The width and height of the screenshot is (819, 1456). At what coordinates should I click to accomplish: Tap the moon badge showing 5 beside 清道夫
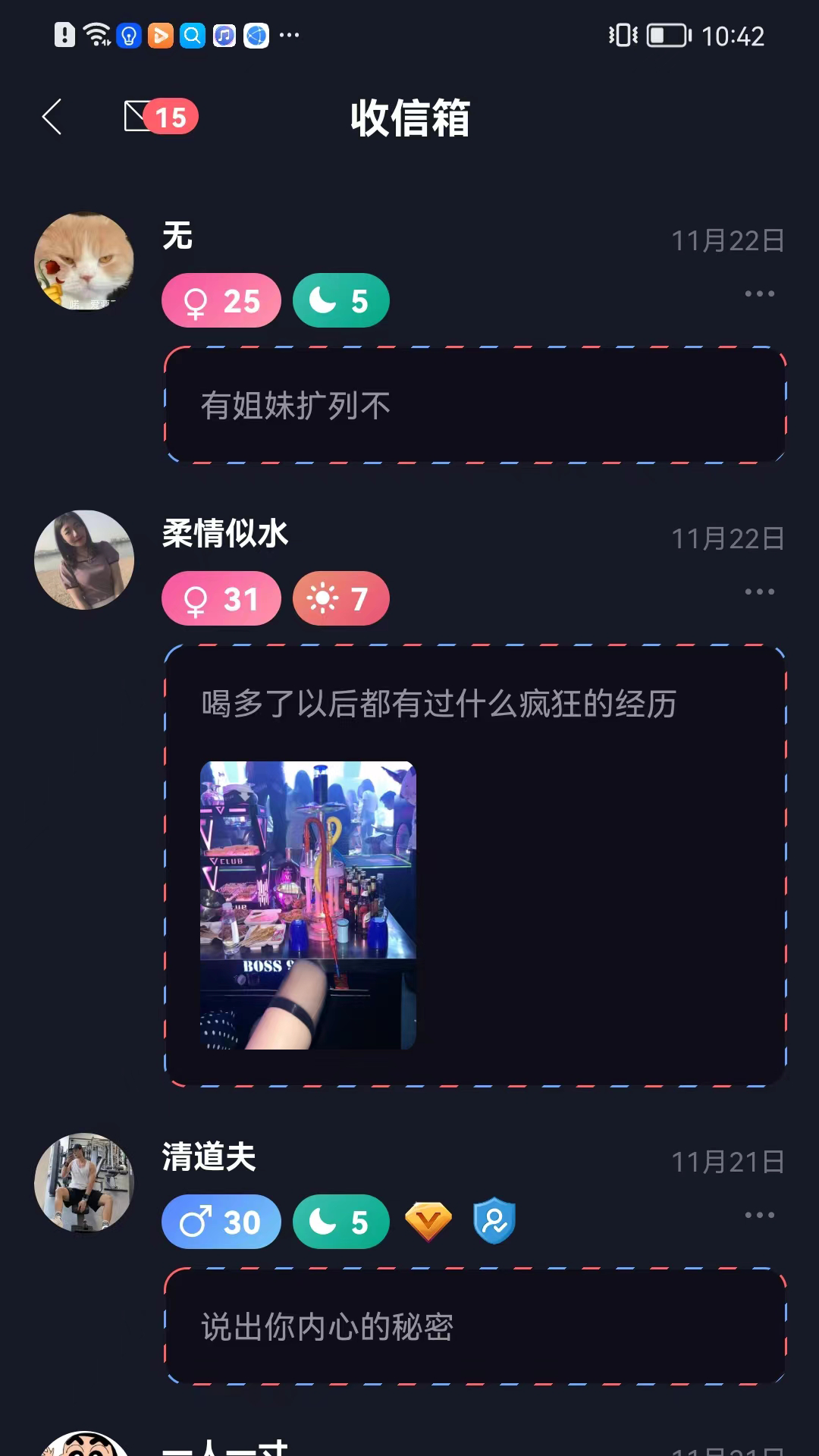pyautogui.click(x=340, y=1221)
